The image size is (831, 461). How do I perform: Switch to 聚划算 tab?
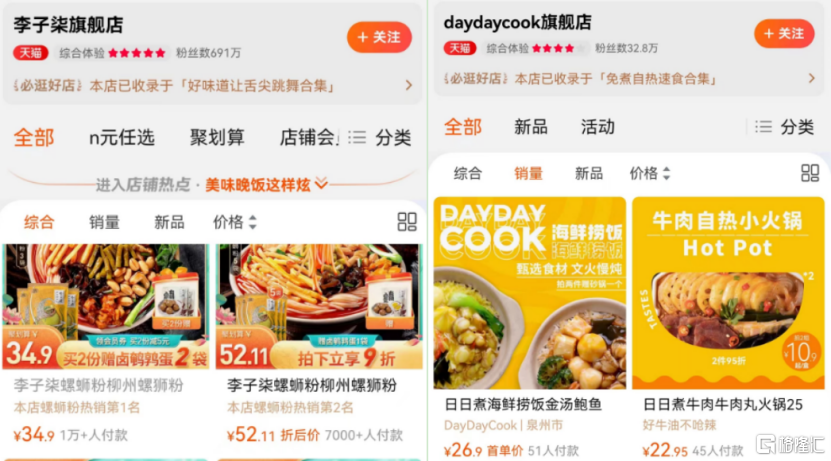pos(217,137)
